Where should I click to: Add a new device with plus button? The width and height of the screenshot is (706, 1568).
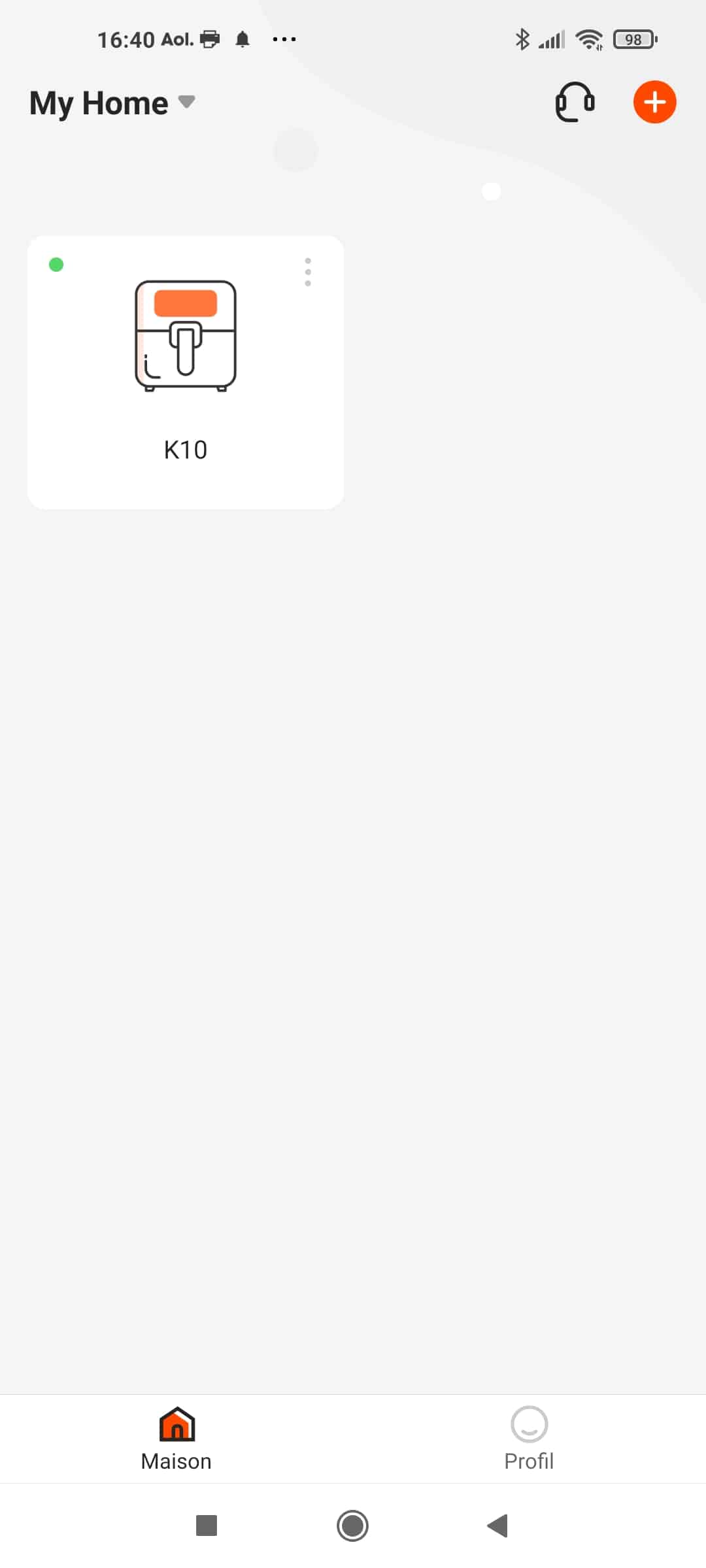click(x=654, y=103)
